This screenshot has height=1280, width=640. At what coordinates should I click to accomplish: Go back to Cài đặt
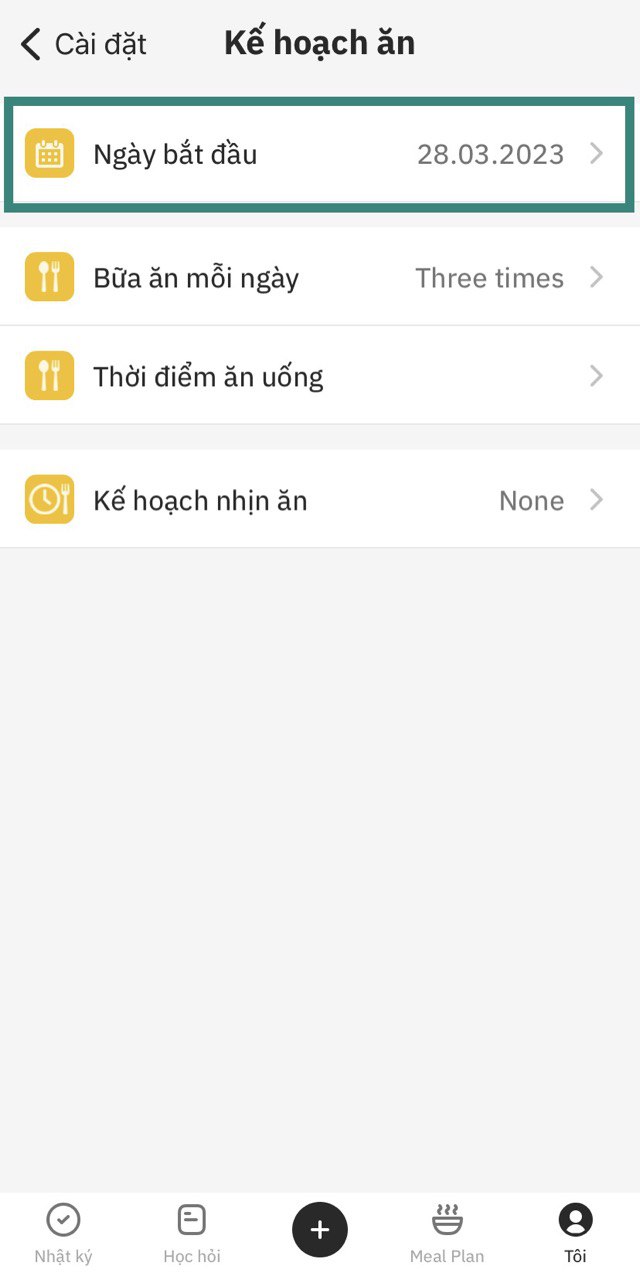(84, 45)
